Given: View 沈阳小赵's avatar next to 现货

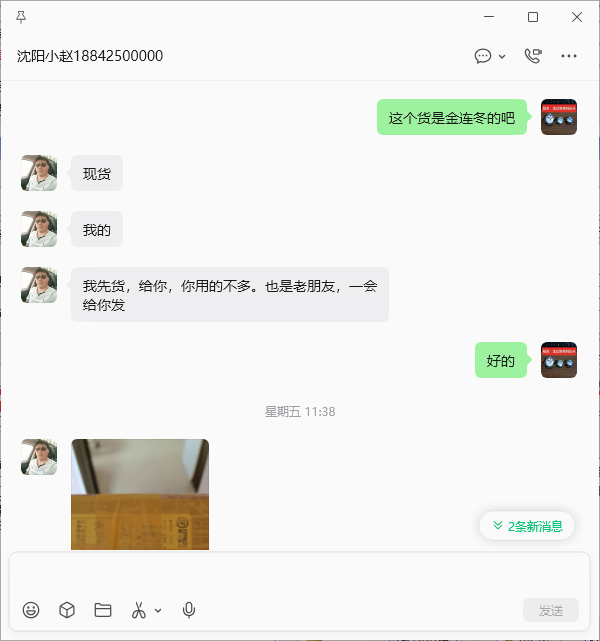Looking at the screenshot, I should pyautogui.click(x=39, y=173).
